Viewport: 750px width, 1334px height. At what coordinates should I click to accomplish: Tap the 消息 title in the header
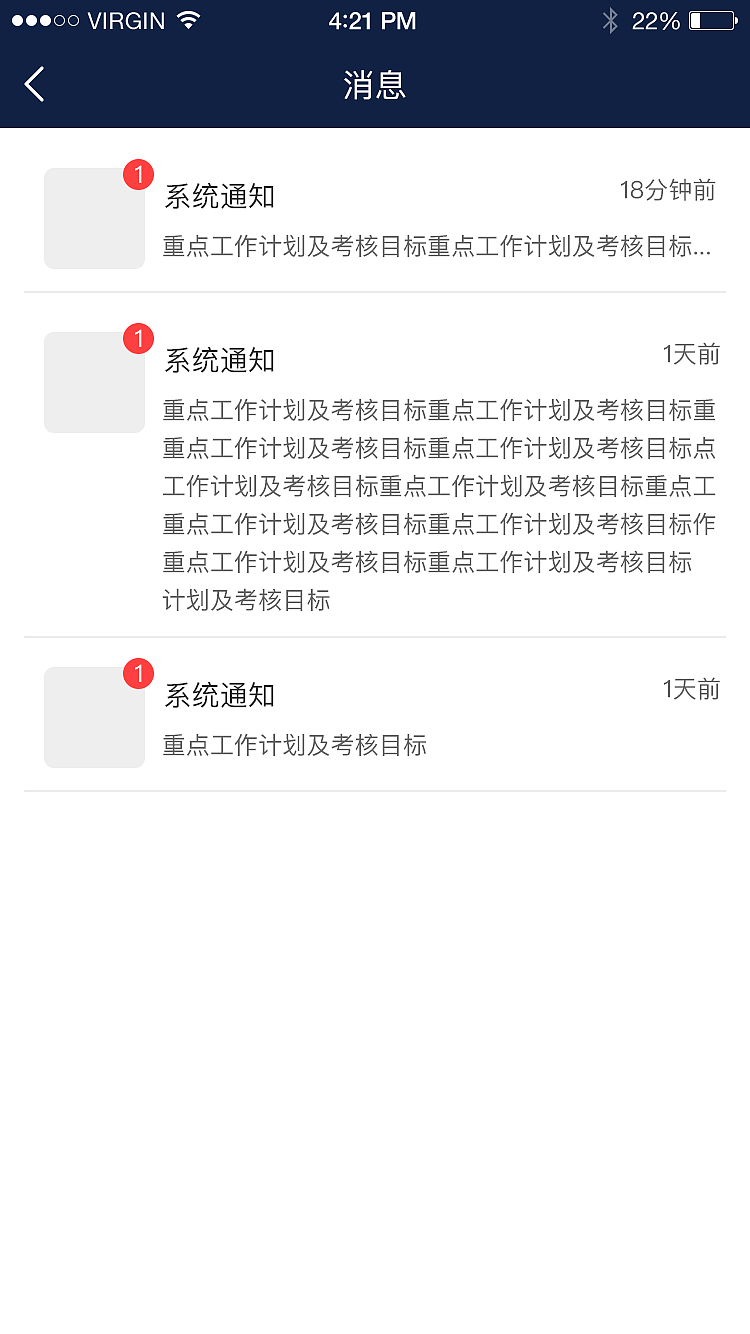375,85
